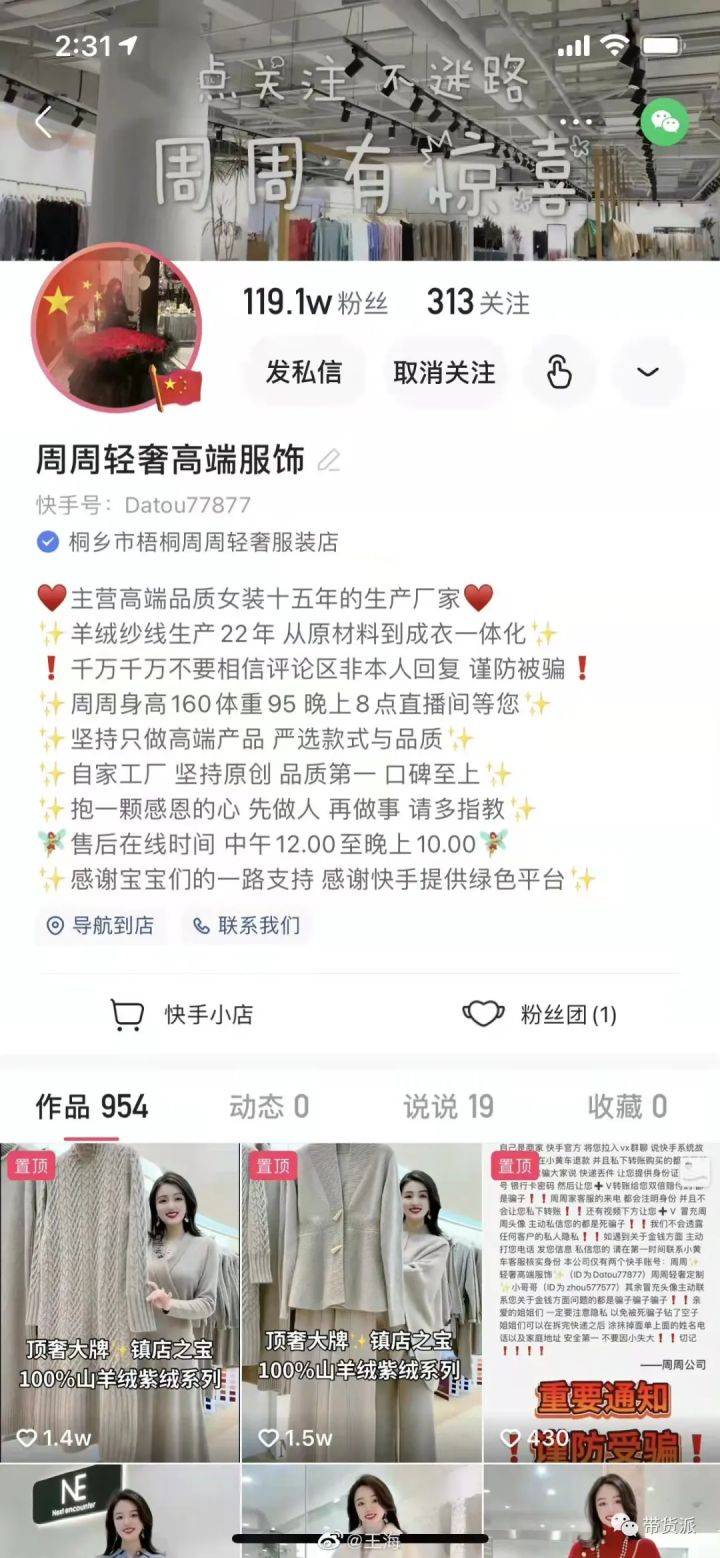
Task: Open the green WeChat share icon
Action: click(664, 122)
